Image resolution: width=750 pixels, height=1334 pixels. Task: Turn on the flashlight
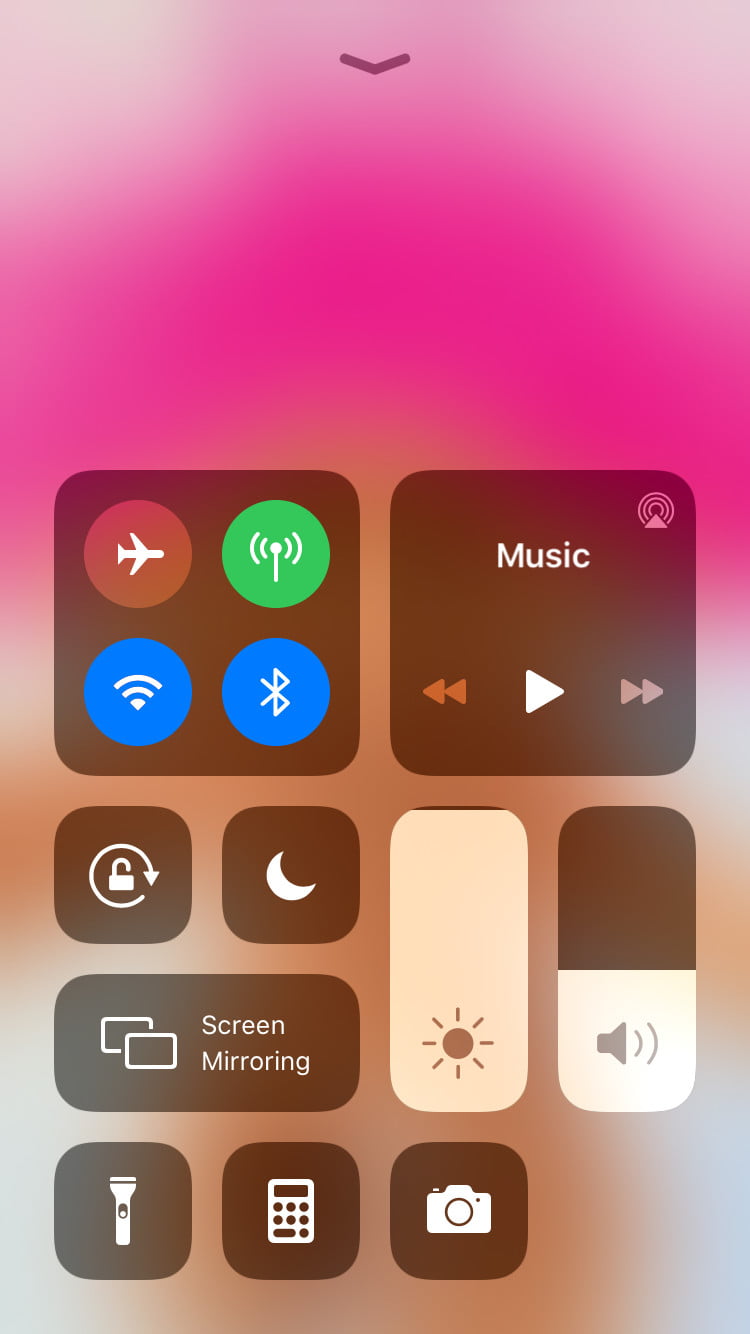(x=123, y=1211)
